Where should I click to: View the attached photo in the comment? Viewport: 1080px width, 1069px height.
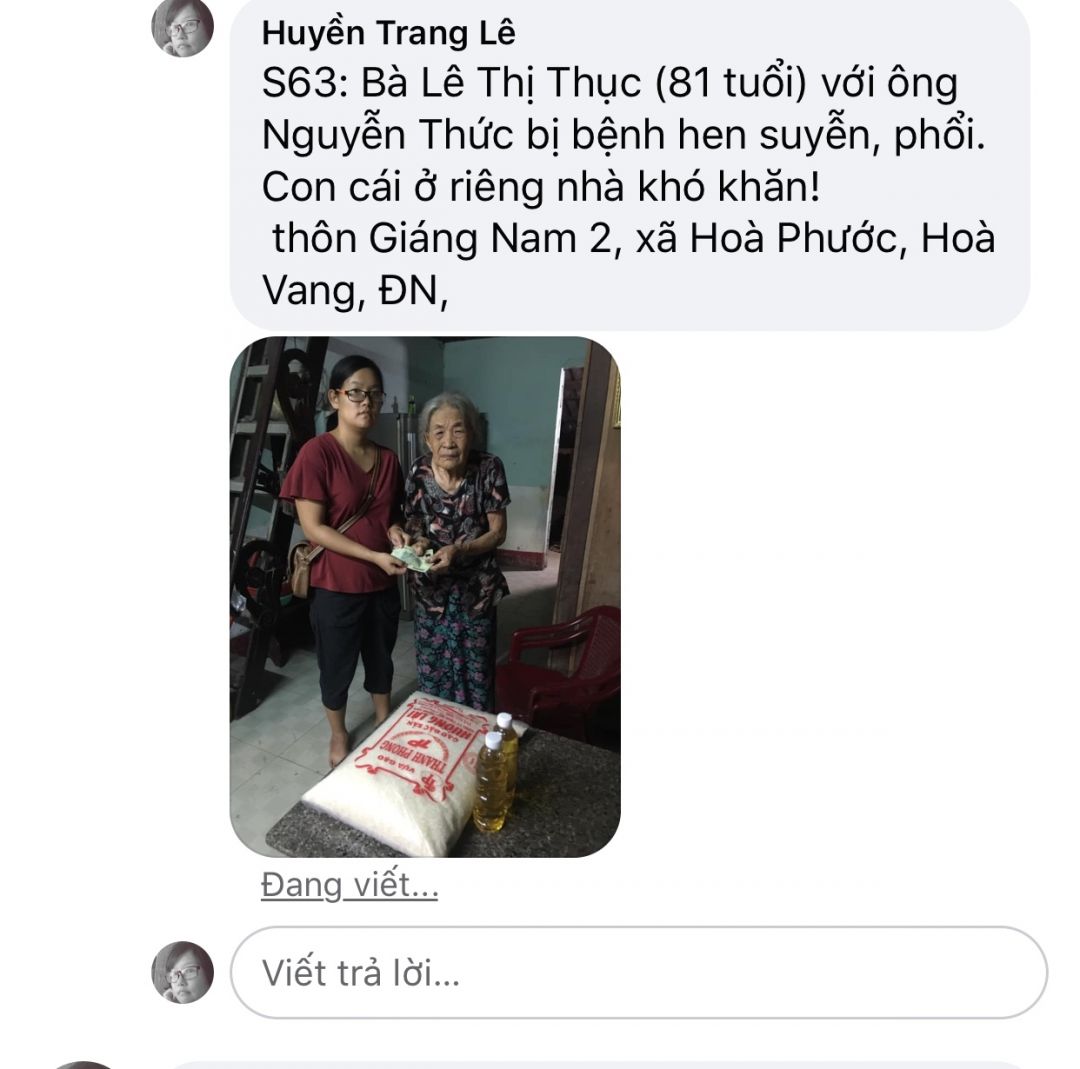[425, 597]
